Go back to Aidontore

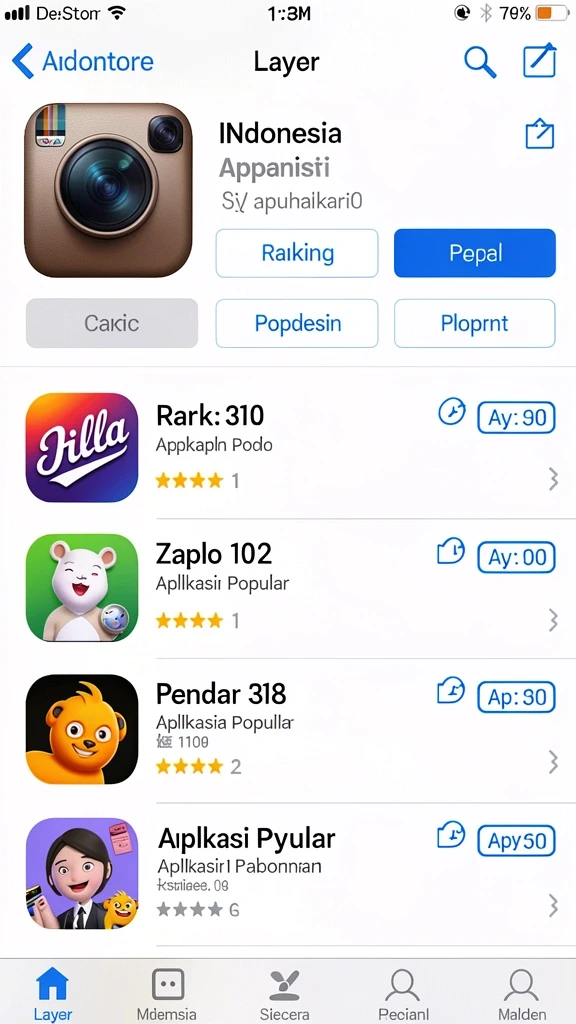(x=83, y=62)
